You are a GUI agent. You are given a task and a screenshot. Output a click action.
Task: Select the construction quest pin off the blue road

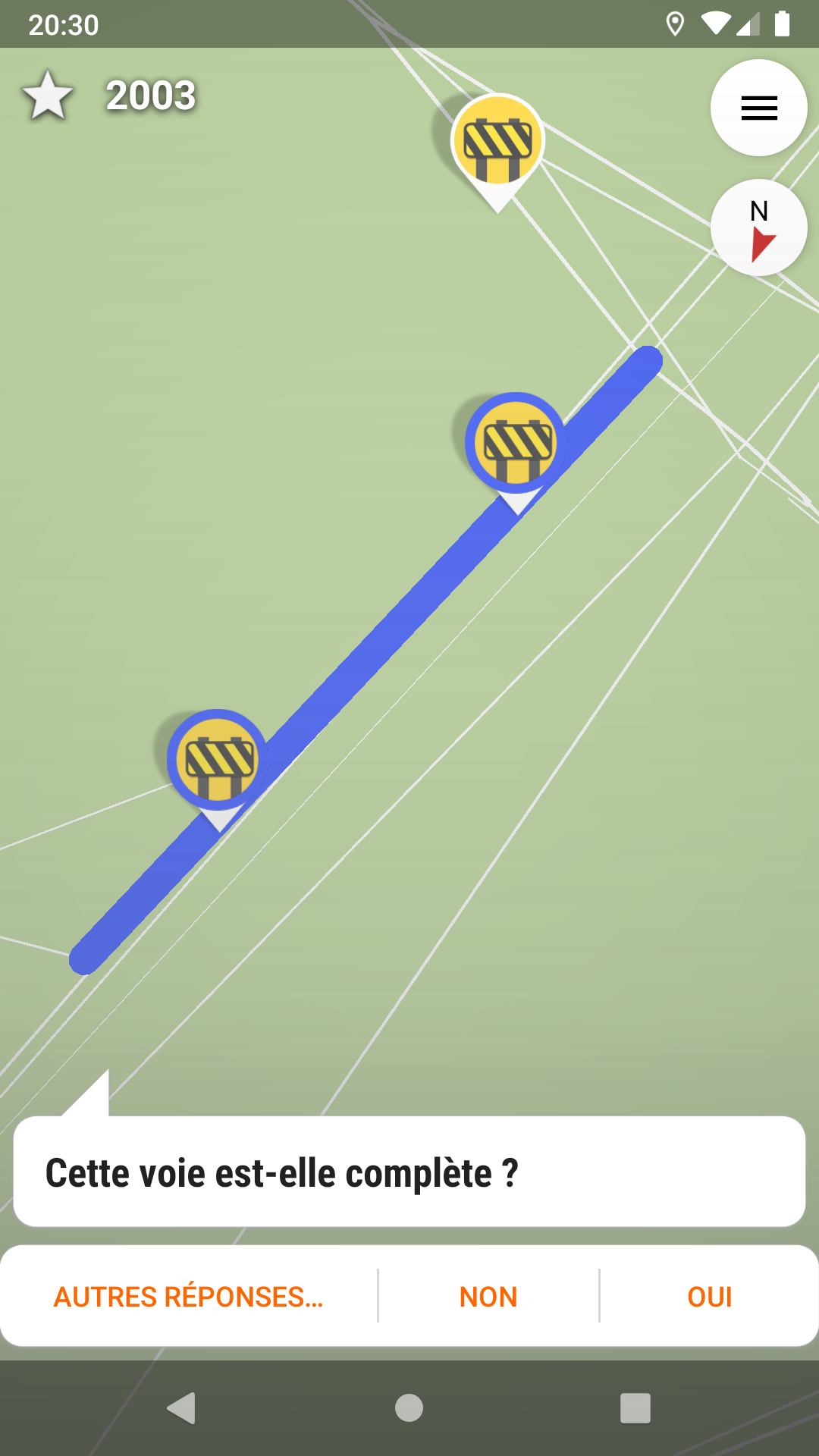(497, 142)
